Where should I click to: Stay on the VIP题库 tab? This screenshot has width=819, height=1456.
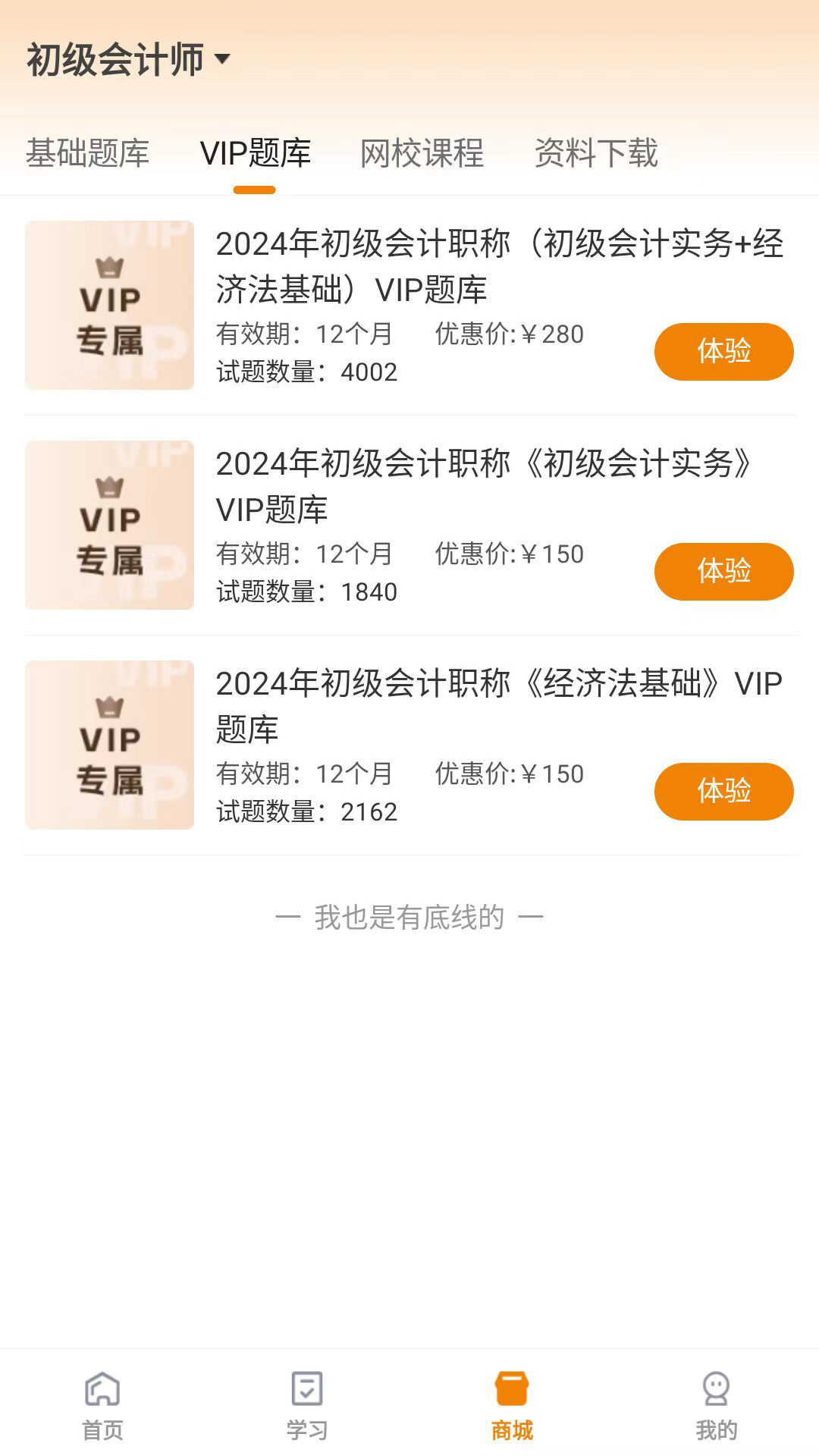tap(255, 153)
